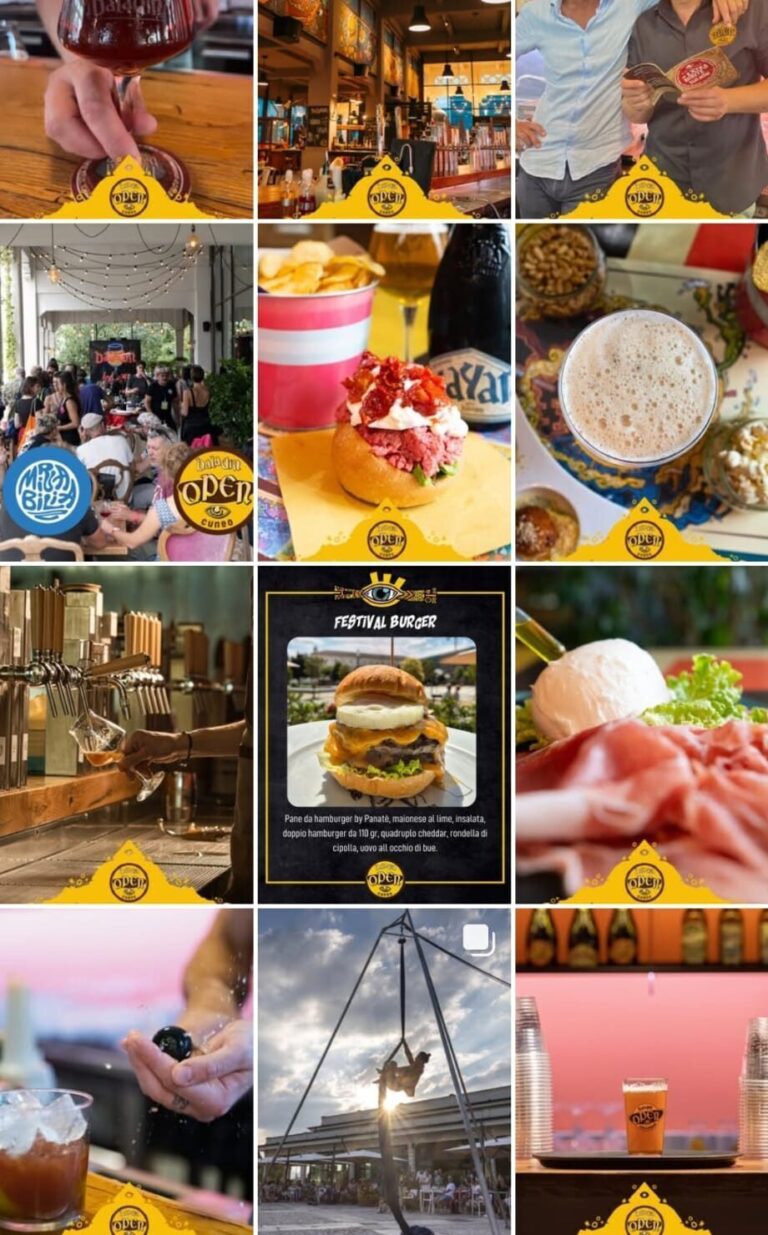Open the pub interior photo post
The width and height of the screenshot is (768, 1235).
[x=384, y=108]
